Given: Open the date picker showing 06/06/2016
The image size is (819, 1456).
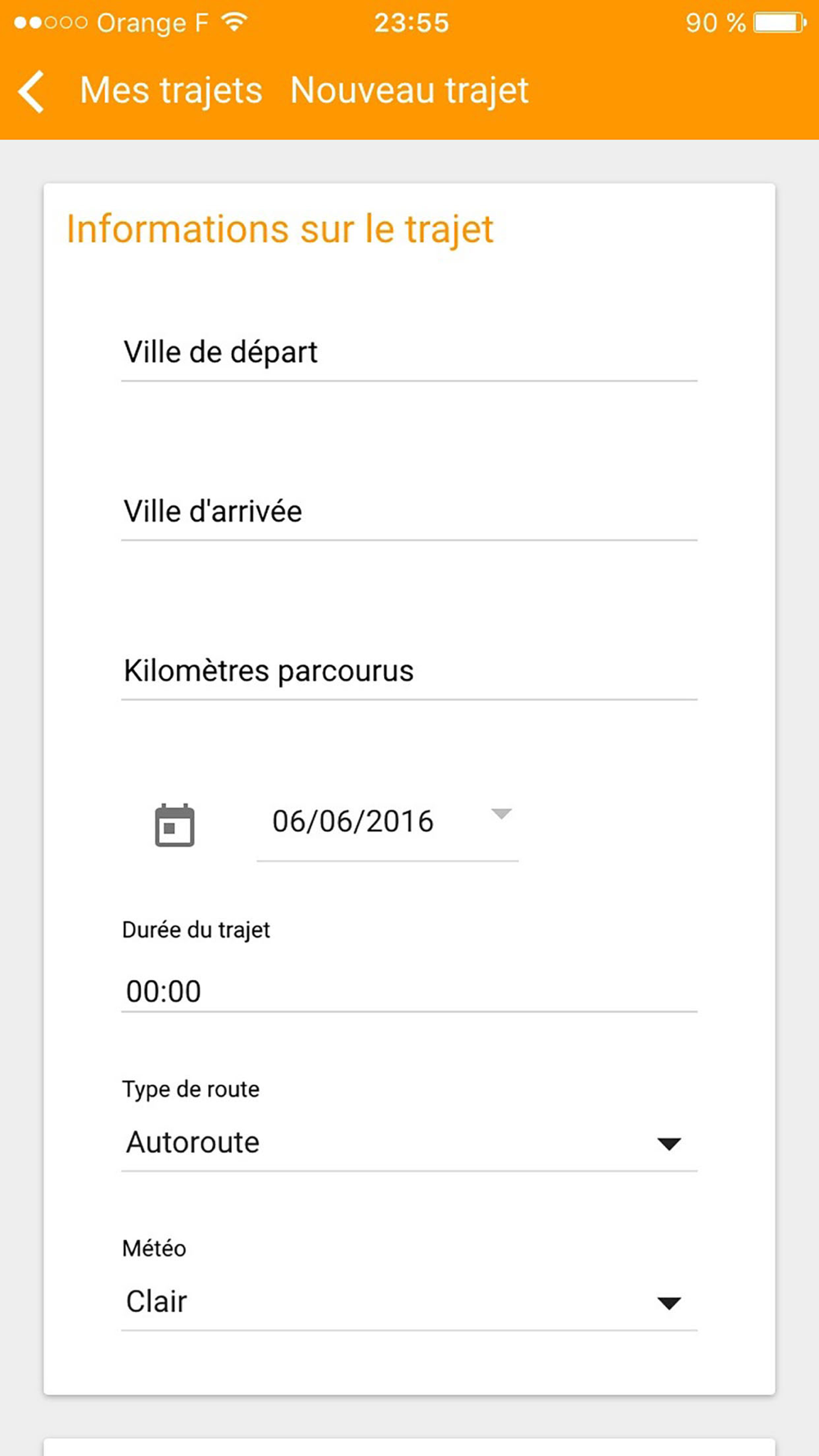Looking at the screenshot, I should (387, 822).
